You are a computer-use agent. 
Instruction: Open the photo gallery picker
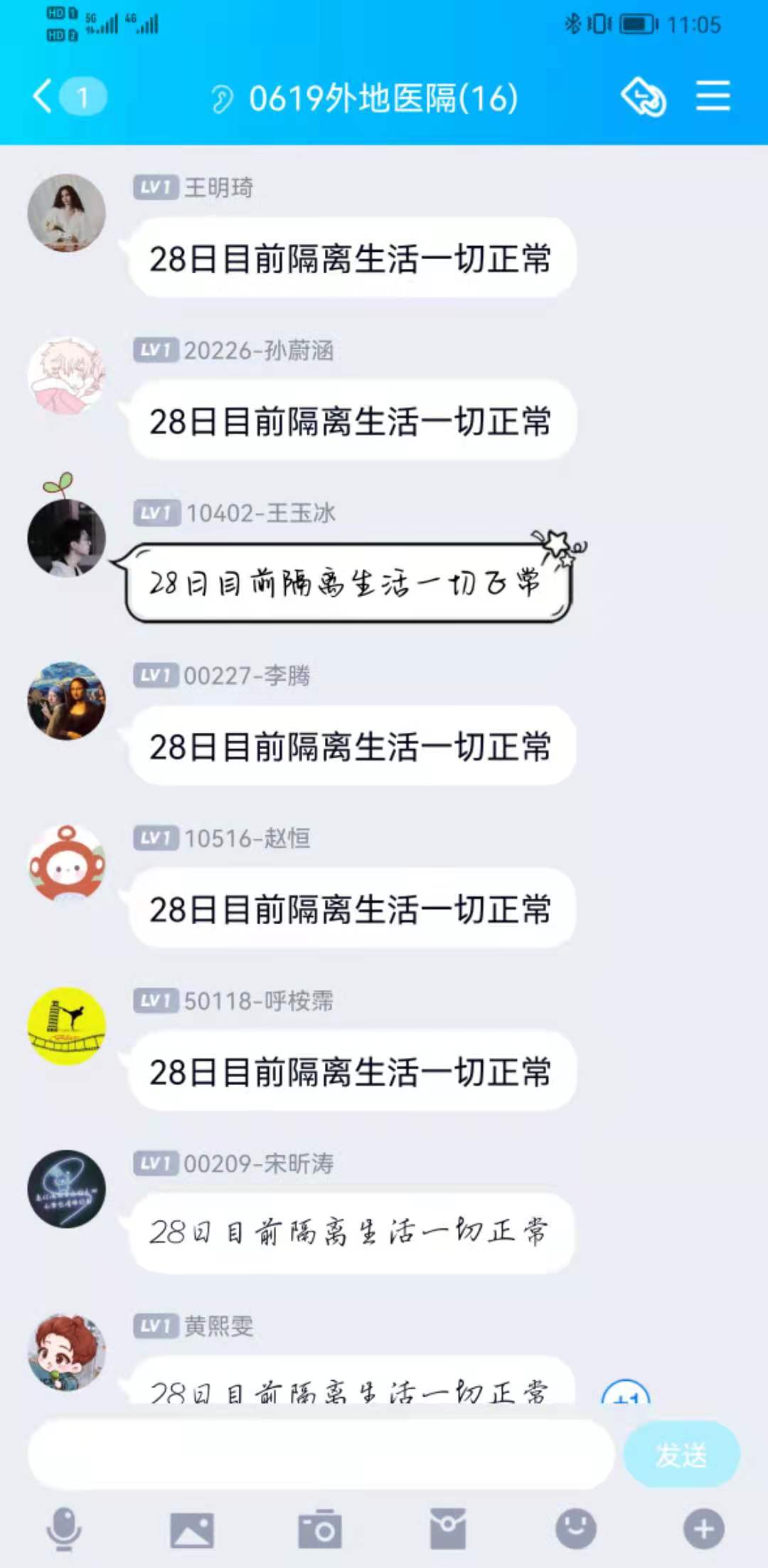pyautogui.click(x=192, y=1530)
